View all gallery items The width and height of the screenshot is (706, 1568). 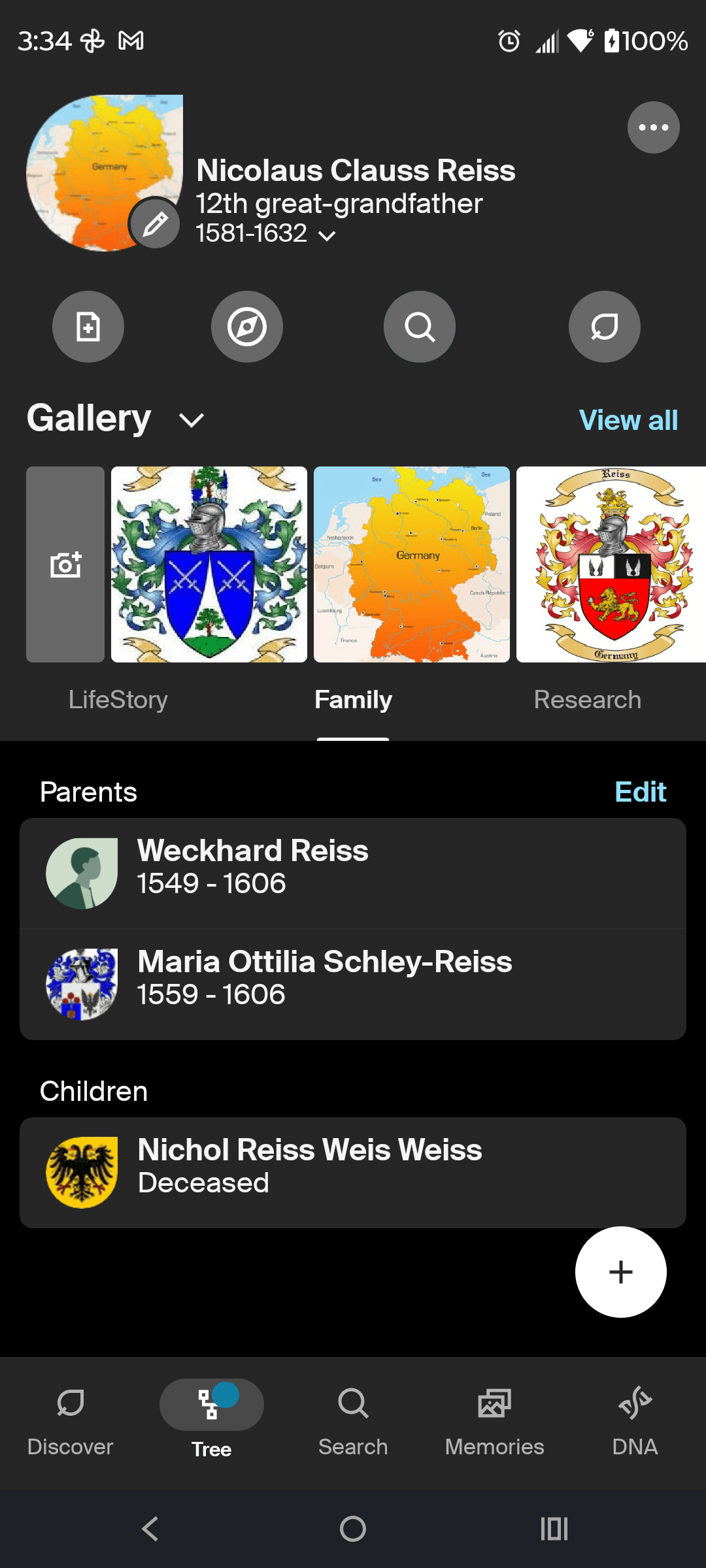pos(628,420)
